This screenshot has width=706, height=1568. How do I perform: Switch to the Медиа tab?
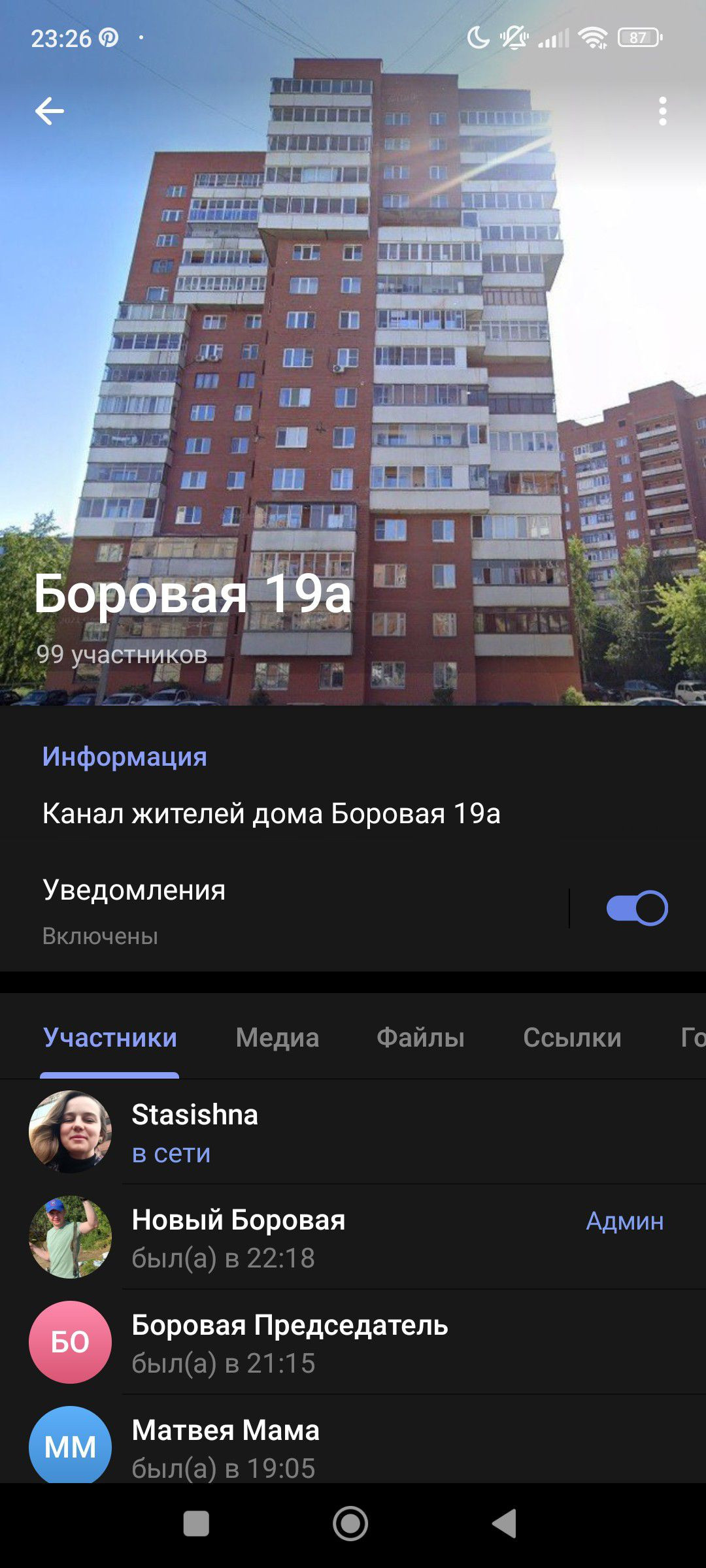pos(277,1037)
